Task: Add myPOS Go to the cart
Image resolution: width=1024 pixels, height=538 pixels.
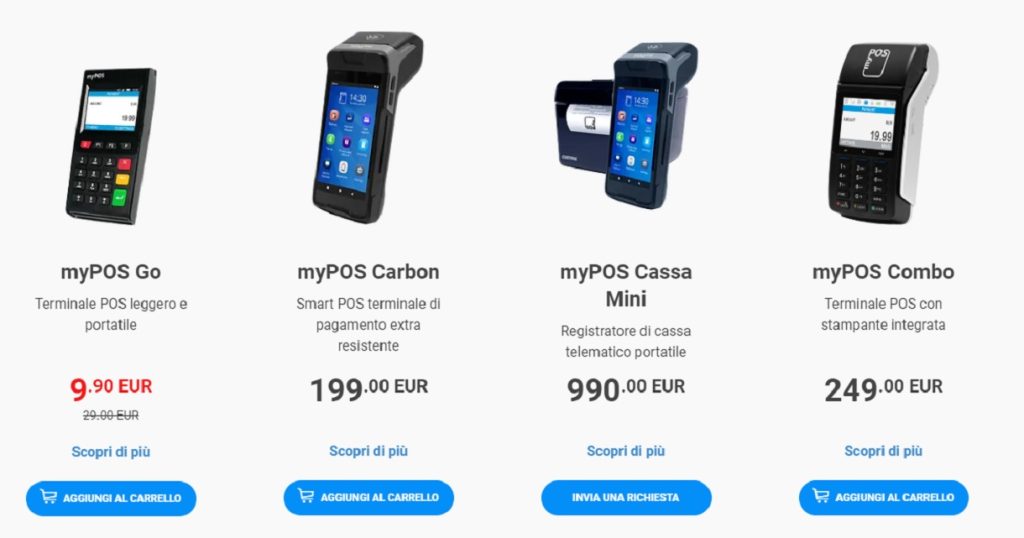Action: click(x=111, y=498)
